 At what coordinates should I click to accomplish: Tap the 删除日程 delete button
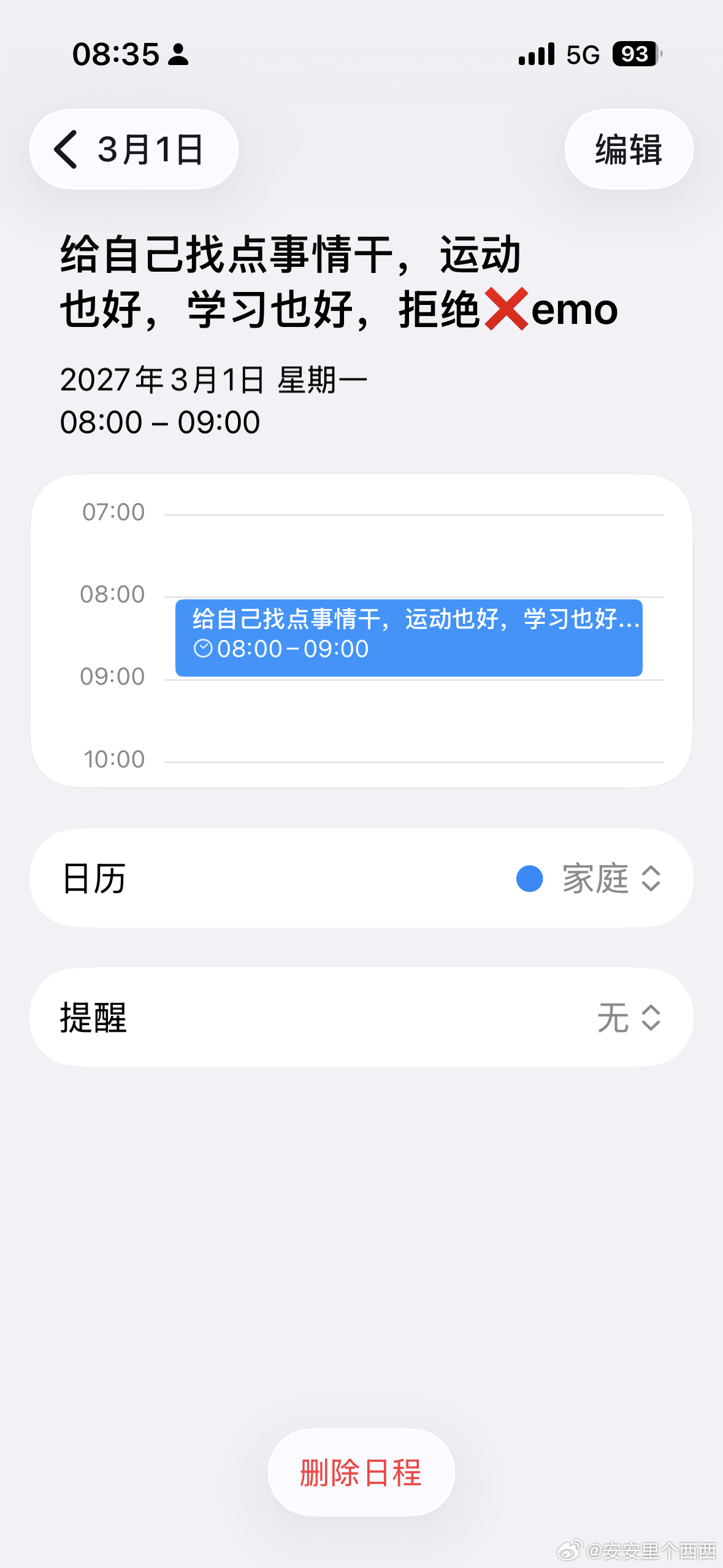(361, 1472)
